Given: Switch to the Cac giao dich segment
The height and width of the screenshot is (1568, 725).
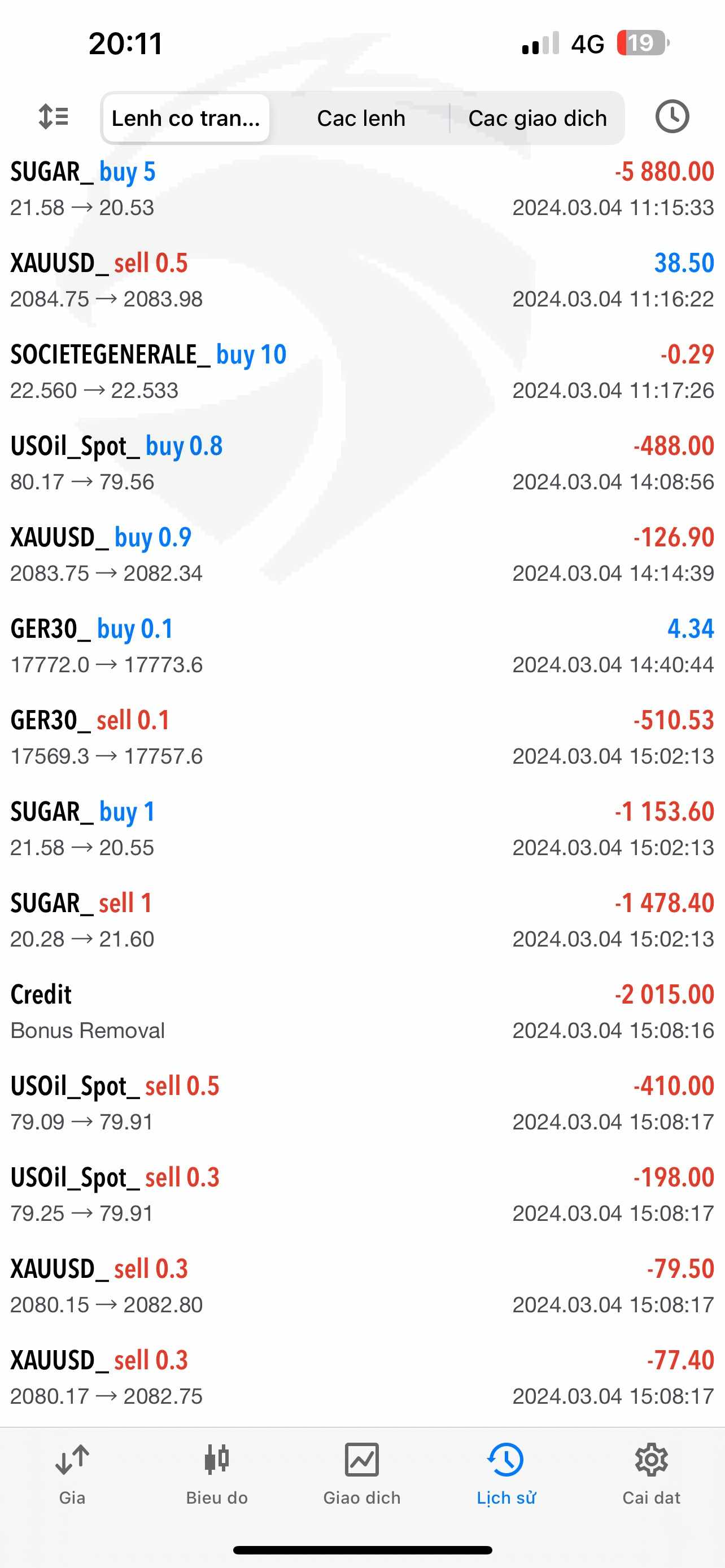Looking at the screenshot, I should 538,118.
